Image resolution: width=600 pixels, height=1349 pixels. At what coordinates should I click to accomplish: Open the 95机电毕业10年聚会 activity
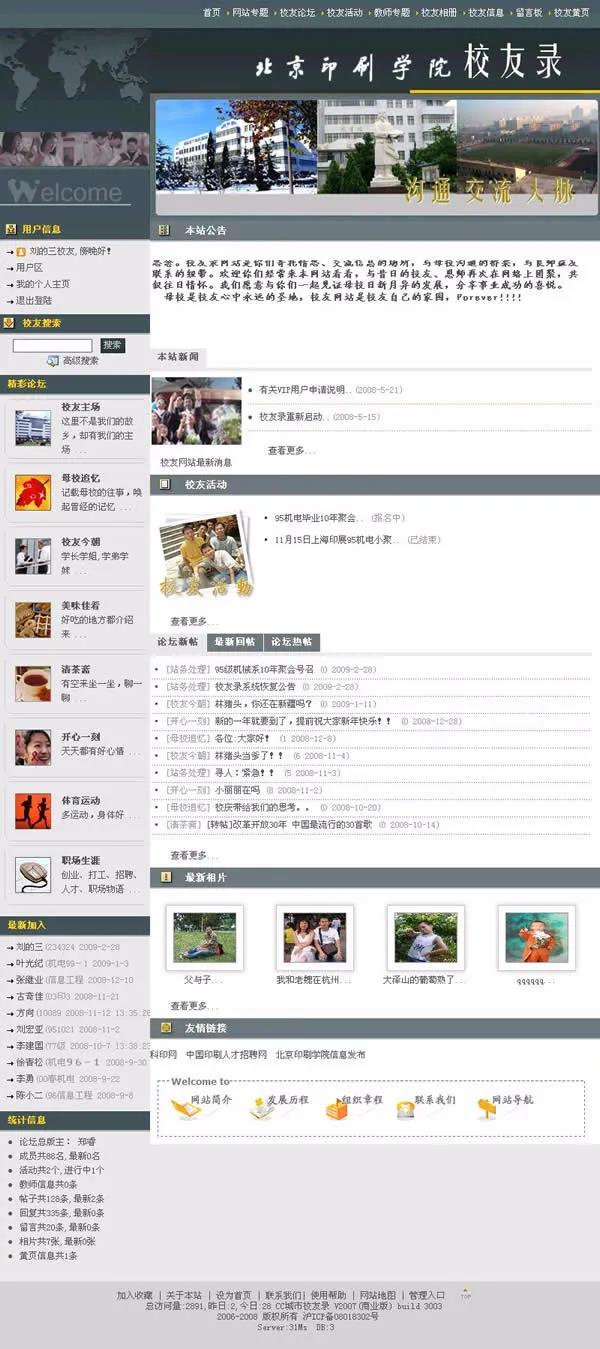tap(315, 518)
